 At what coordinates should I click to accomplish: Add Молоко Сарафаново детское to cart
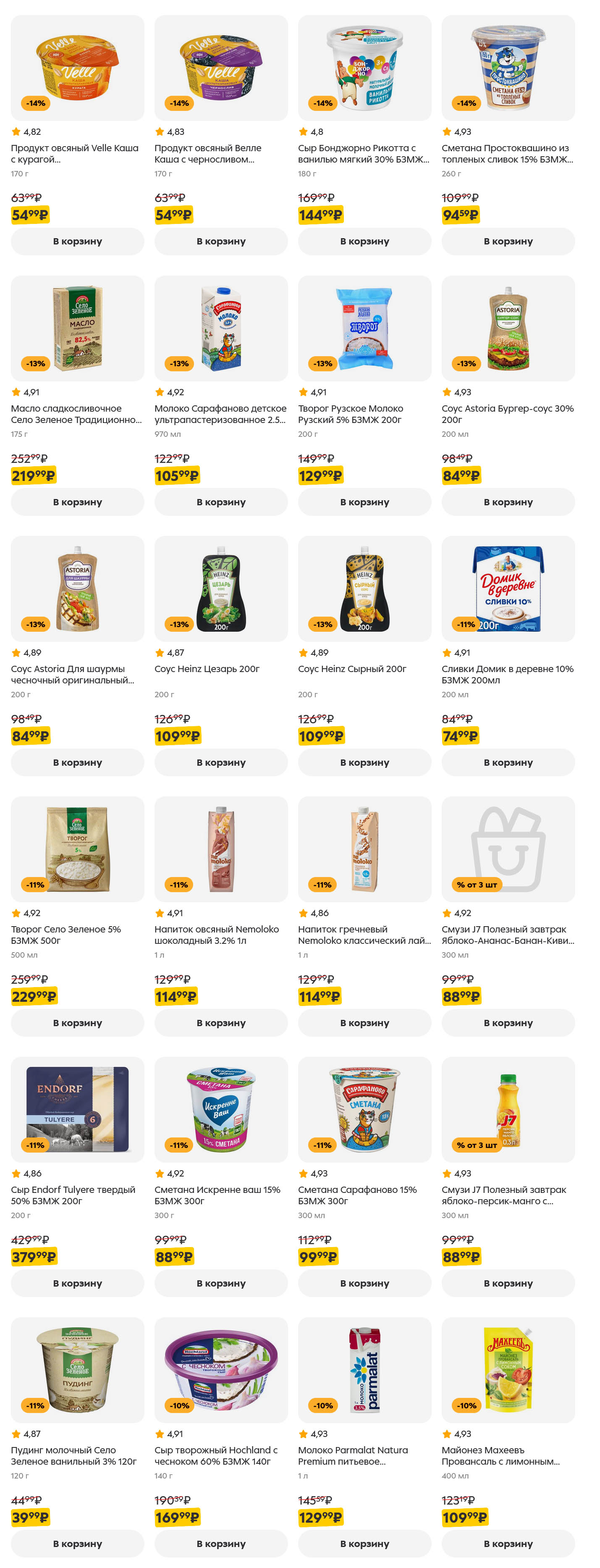[221, 502]
